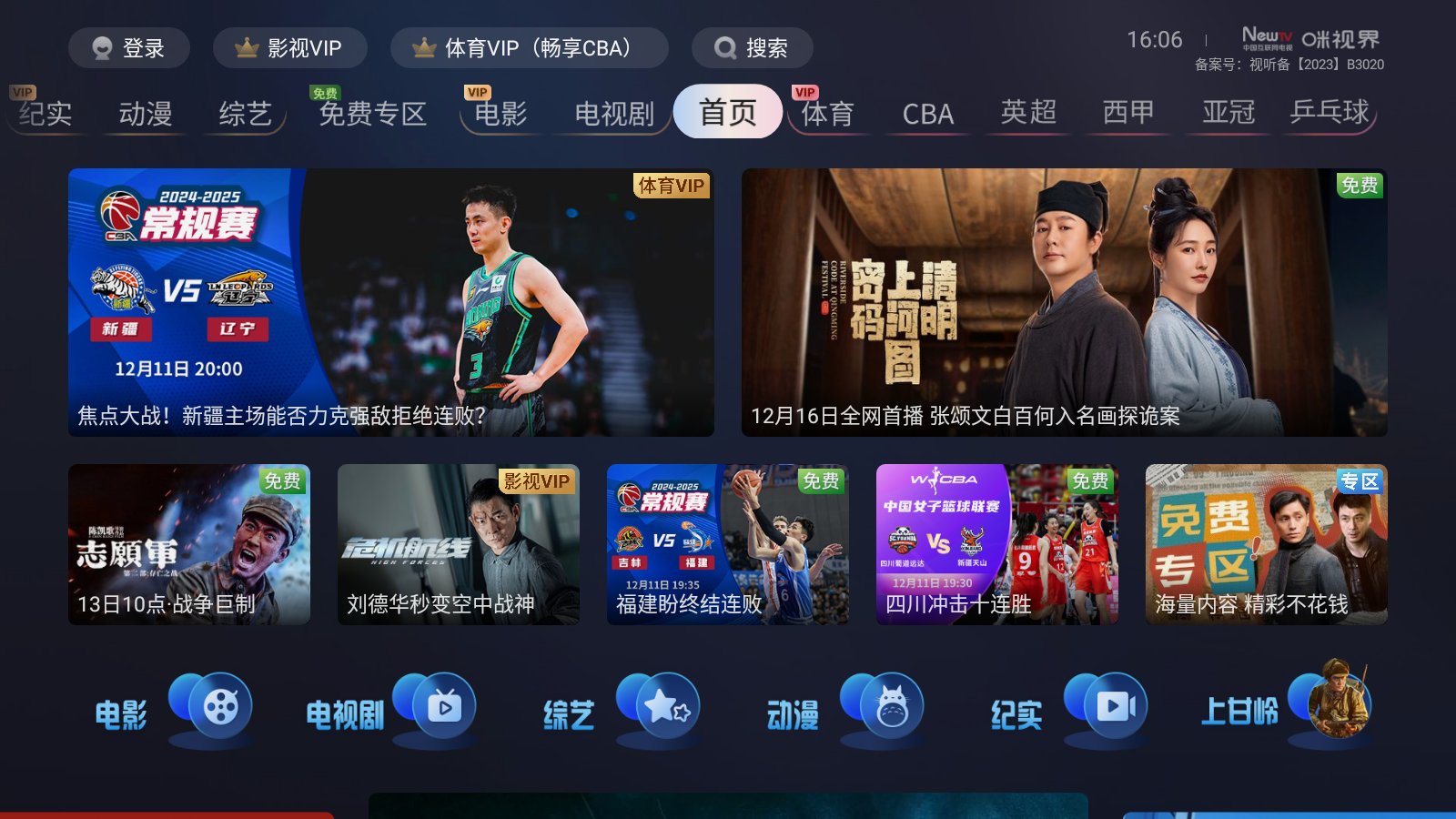The height and width of the screenshot is (819, 1456).
Task: Open the 志愿军 war movie card
Action: tap(189, 544)
